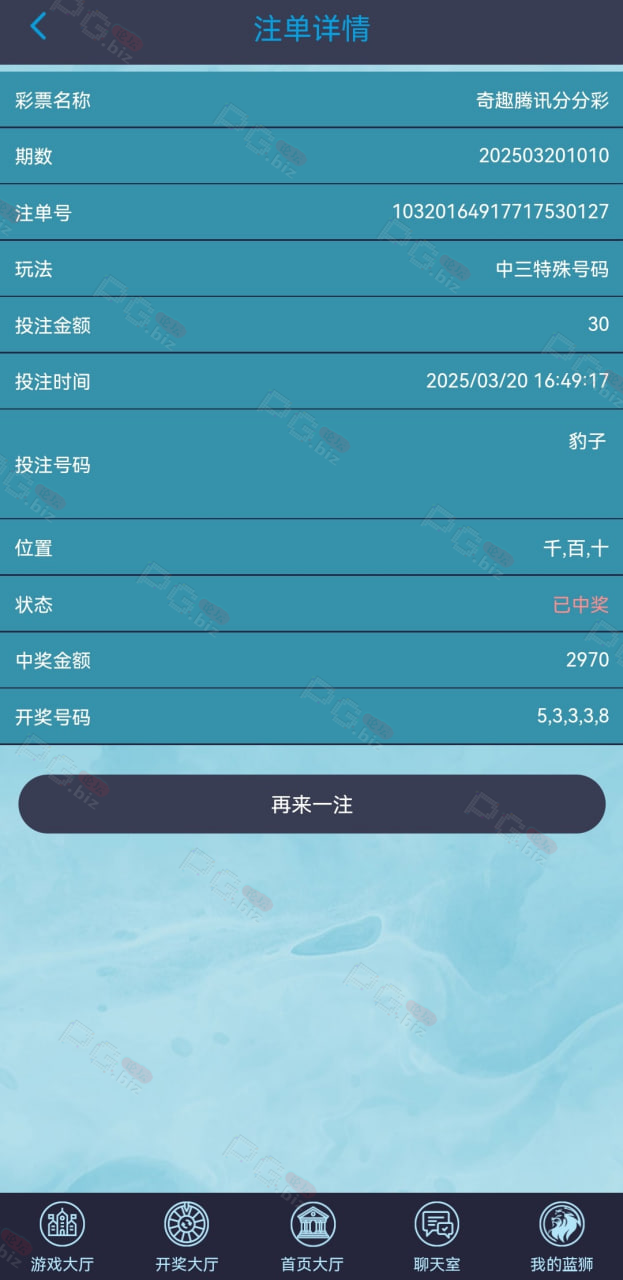Go back using the top-left arrow
The width and height of the screenshot is (623, 1280).
[x=38, y=26]
